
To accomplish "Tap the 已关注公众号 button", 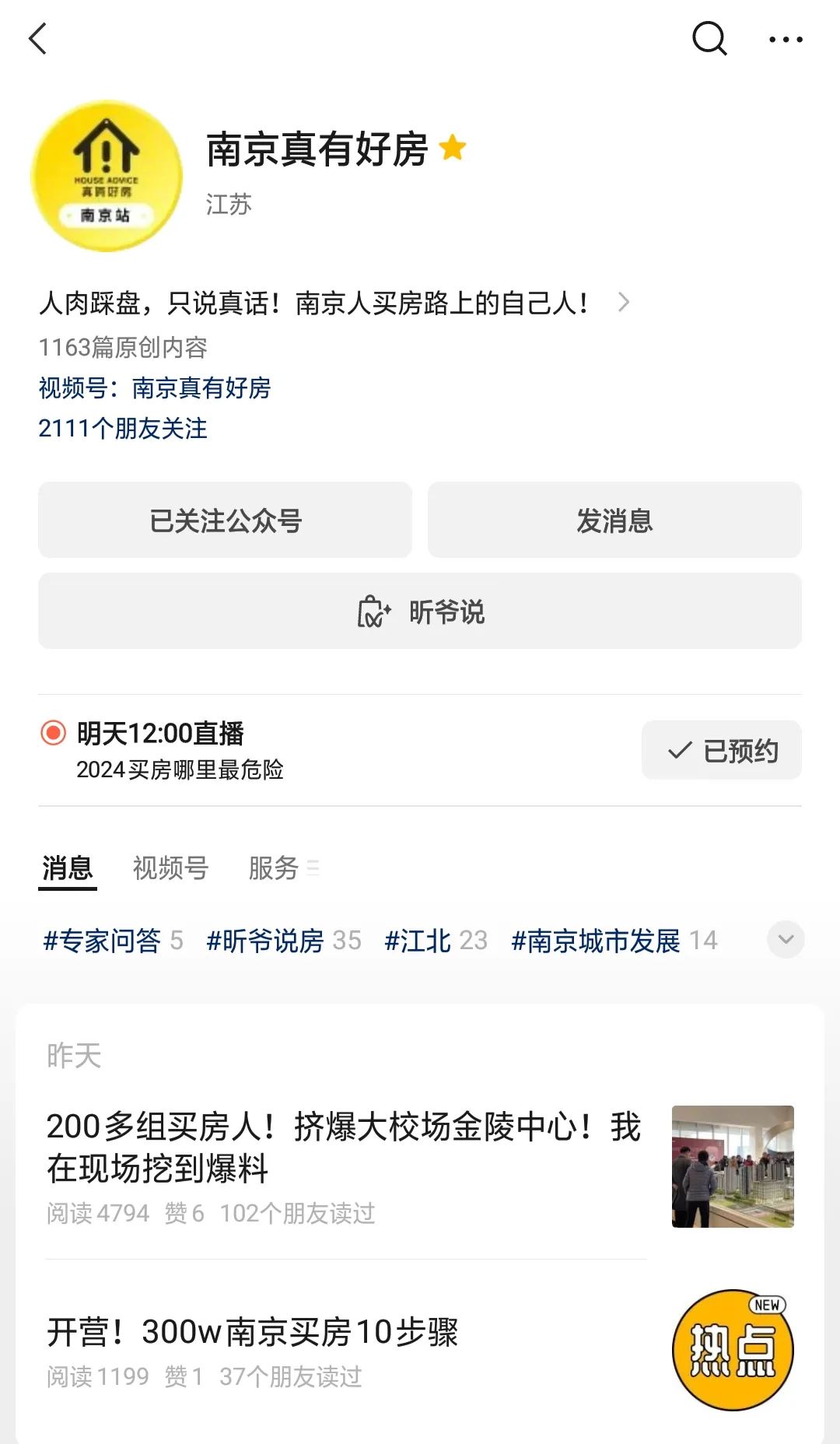I will pos(225,520).
